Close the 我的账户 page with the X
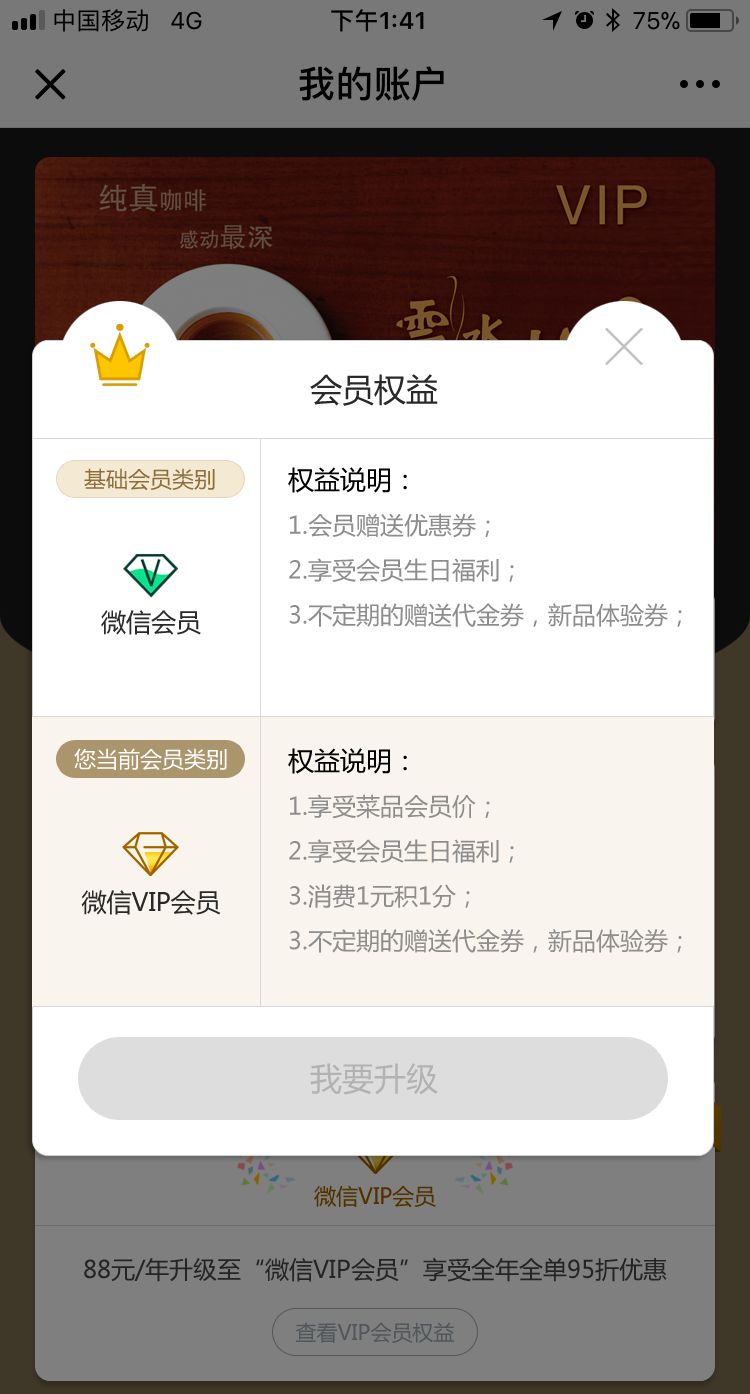This screenshot has height=1394, width=750. pos(49,85)
